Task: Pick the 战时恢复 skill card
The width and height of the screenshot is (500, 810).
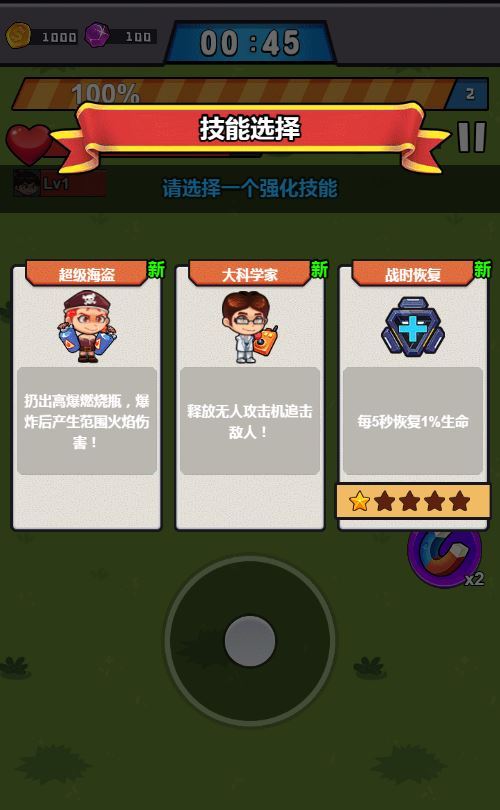Action: click(x=413, y=396)
